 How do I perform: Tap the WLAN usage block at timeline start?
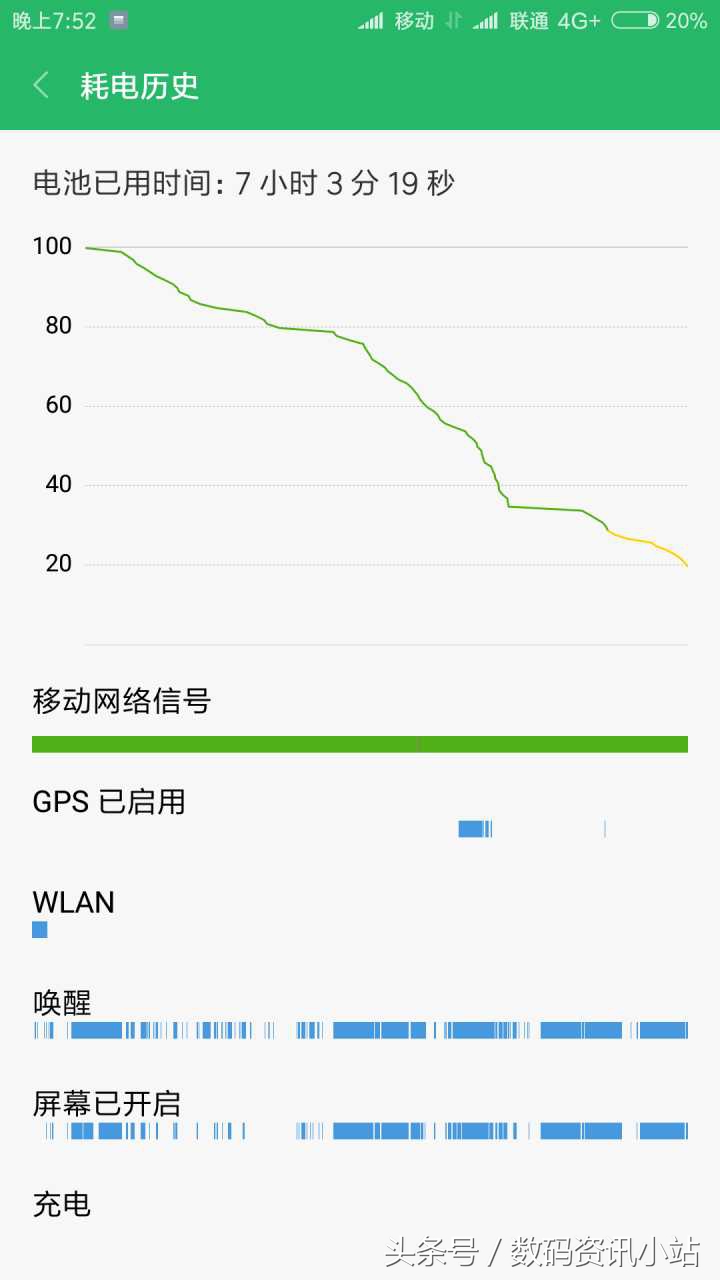click(x=38, y=929)
